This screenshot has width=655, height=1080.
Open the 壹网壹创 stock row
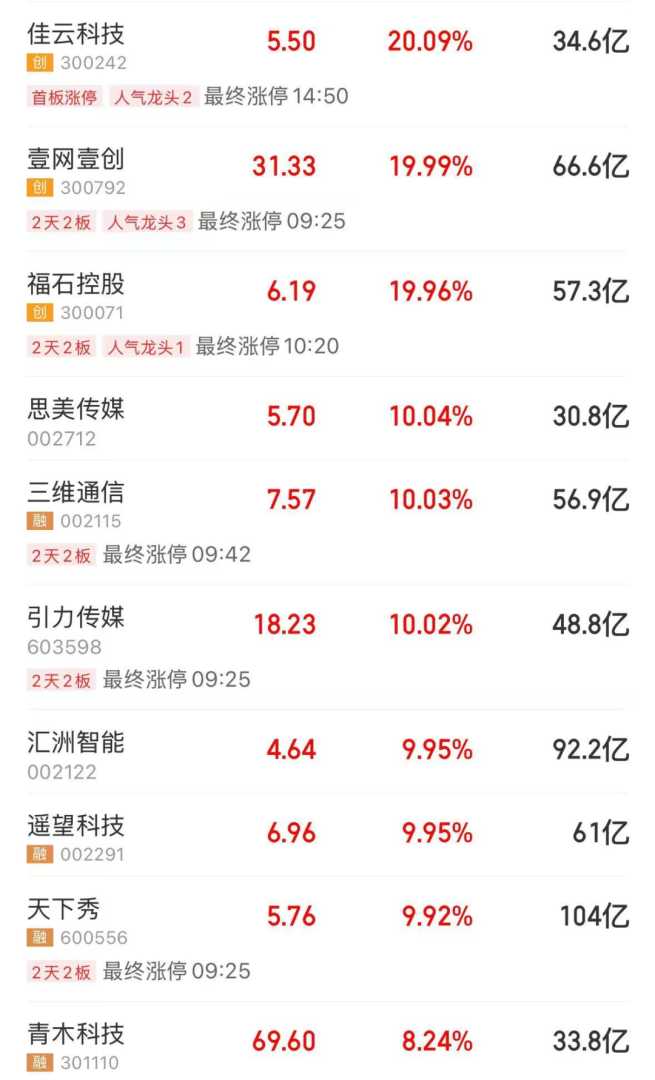pos(76,160)
